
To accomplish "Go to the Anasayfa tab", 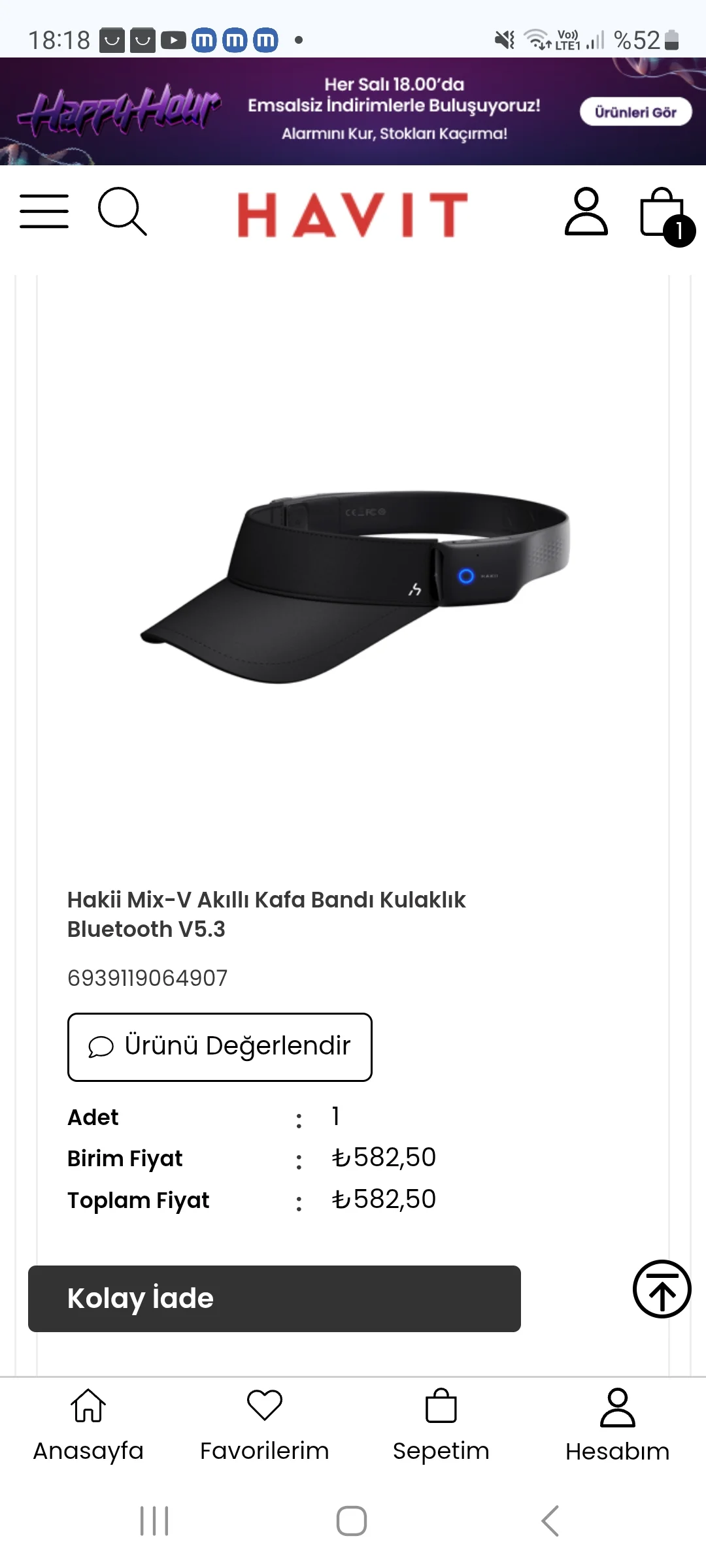I will tap(88, 1424).
